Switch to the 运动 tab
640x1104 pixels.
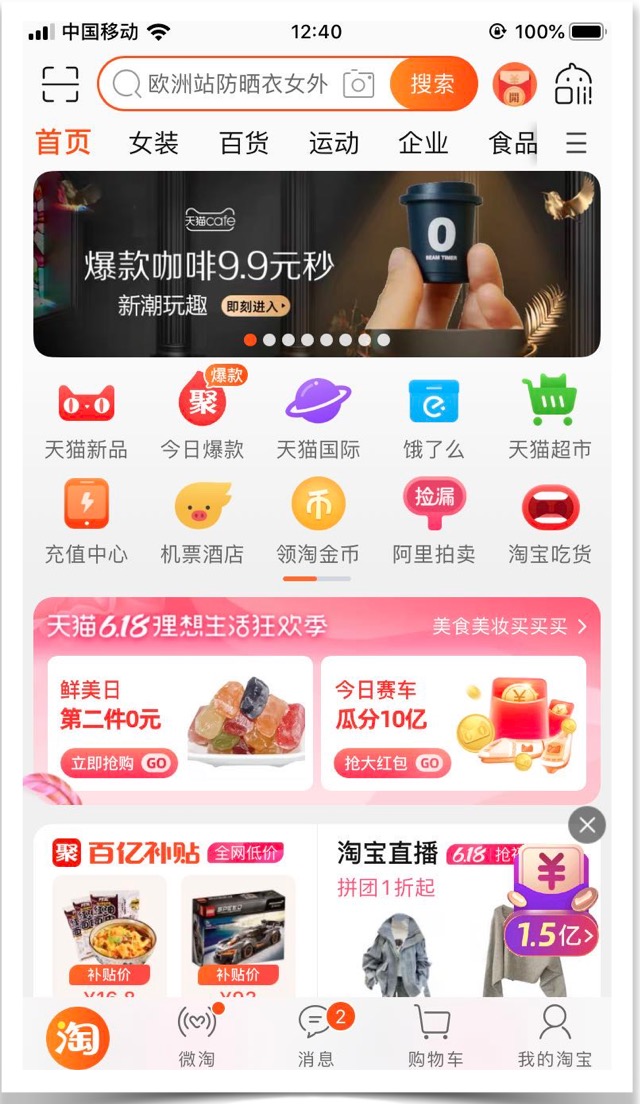coord(333,143)
